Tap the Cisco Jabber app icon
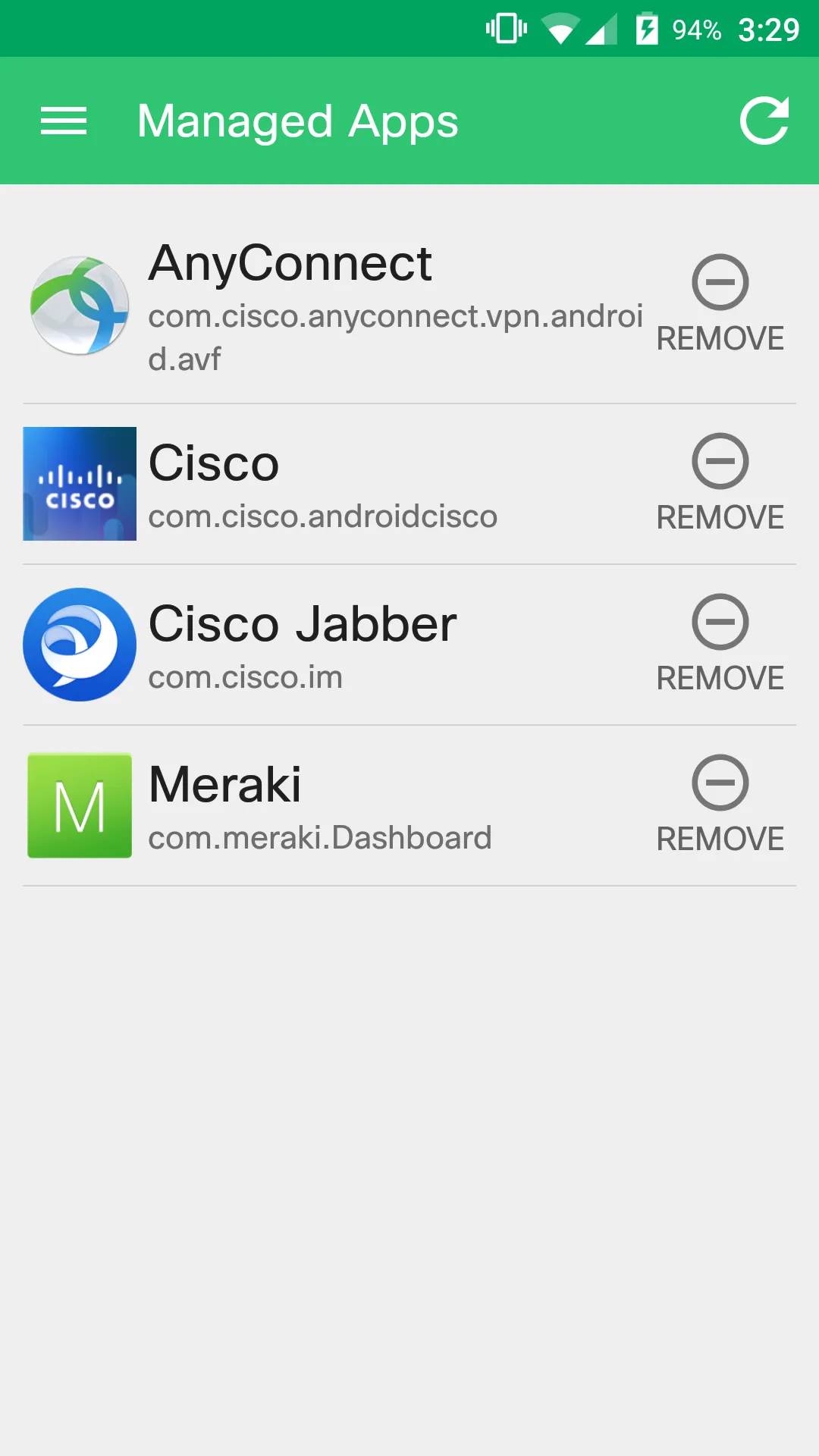The height and width of the screenshot is (1456, 819). (x=80, y=644)
